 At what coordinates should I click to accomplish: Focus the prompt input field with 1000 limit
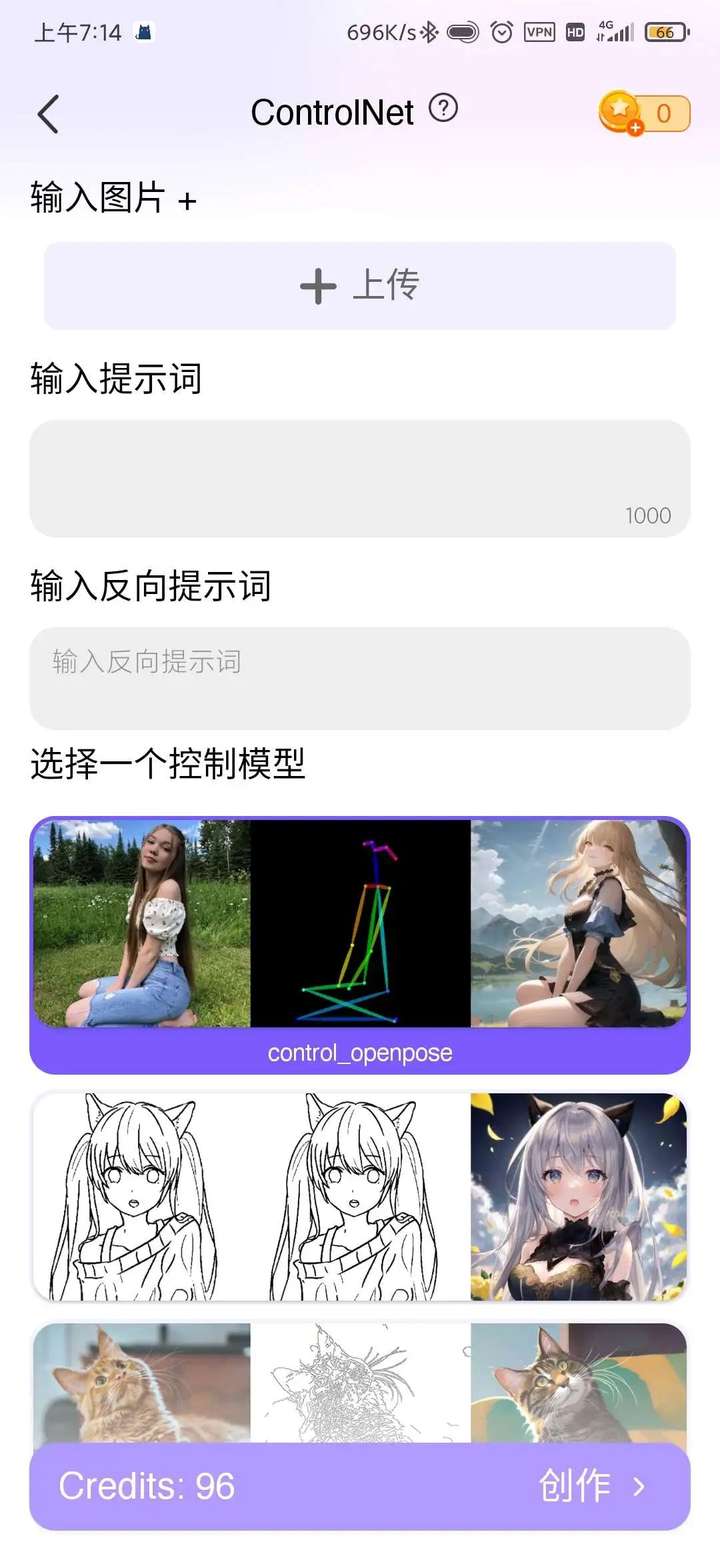(x=360, y=478)
